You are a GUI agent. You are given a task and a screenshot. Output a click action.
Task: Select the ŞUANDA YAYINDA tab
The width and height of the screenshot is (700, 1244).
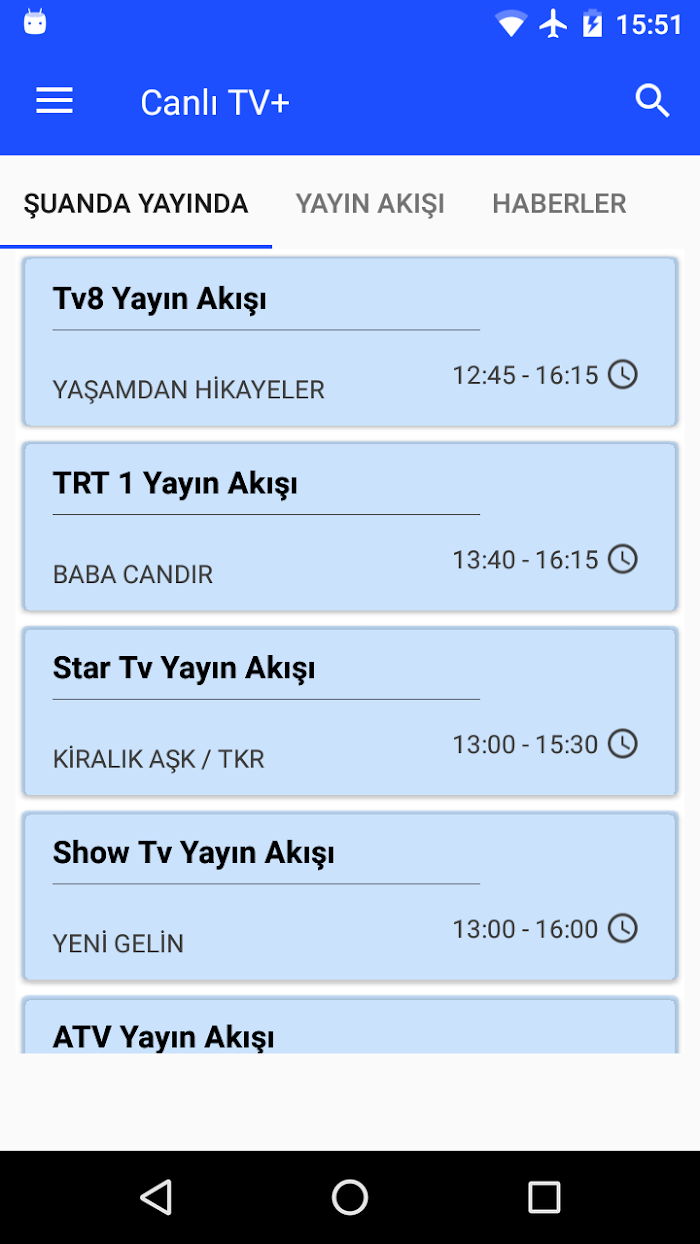click(136, 204)
